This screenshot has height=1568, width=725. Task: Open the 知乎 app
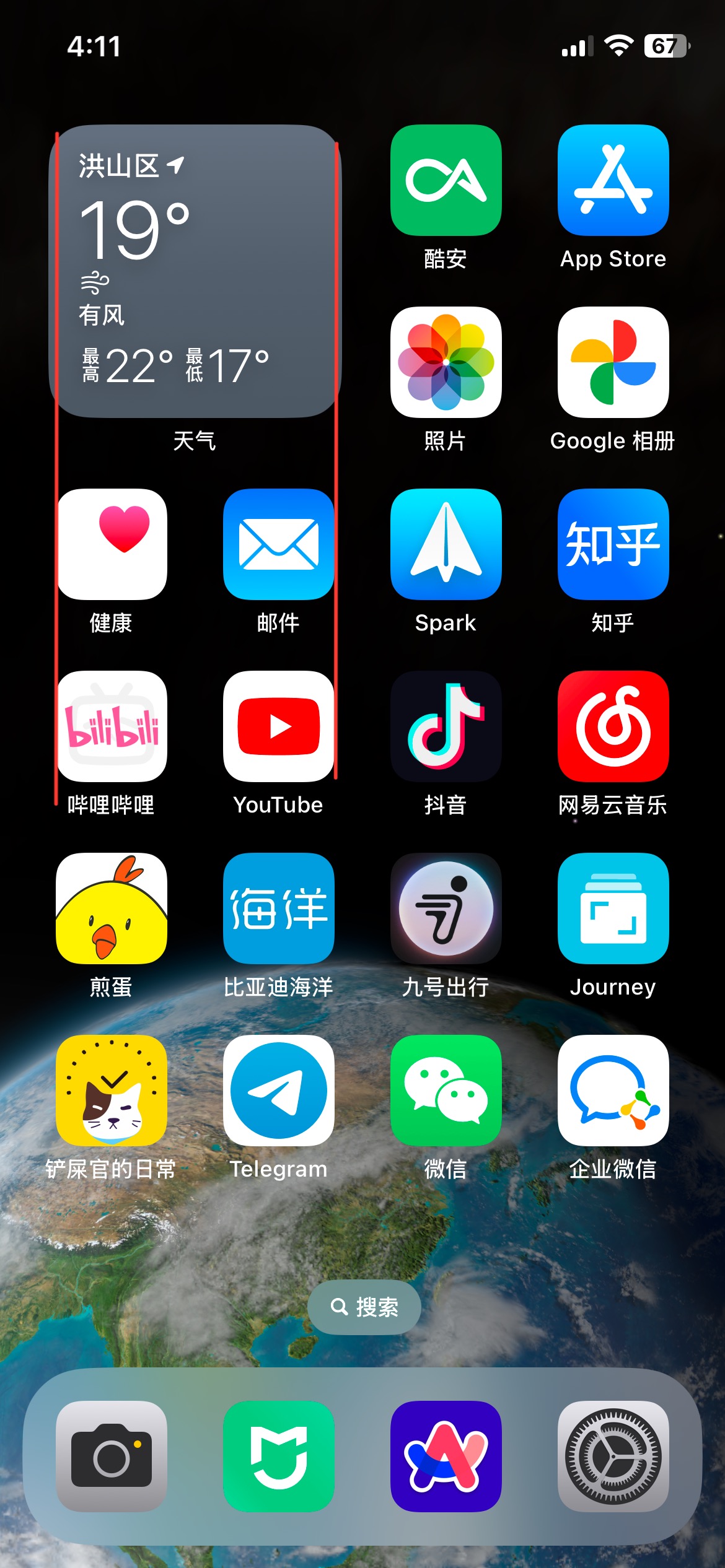point(613,544)
